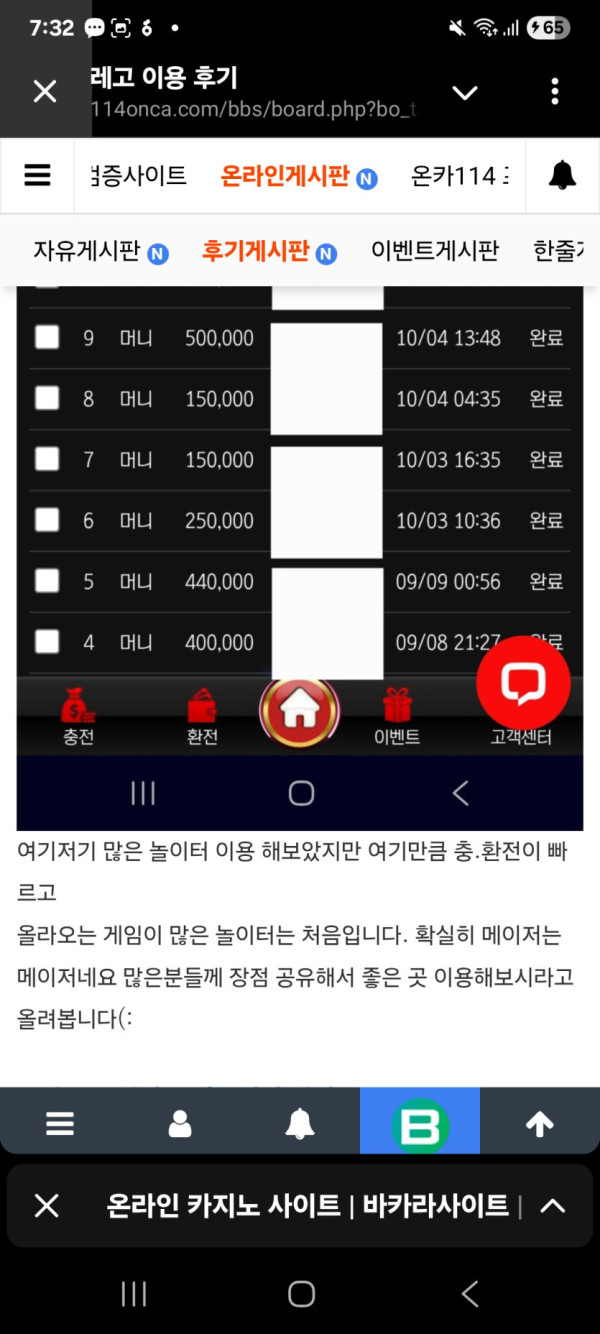Open the 온카114 navigation tab
The image size is (600, 1334).
pyautogui.click(x=460, y=176)
